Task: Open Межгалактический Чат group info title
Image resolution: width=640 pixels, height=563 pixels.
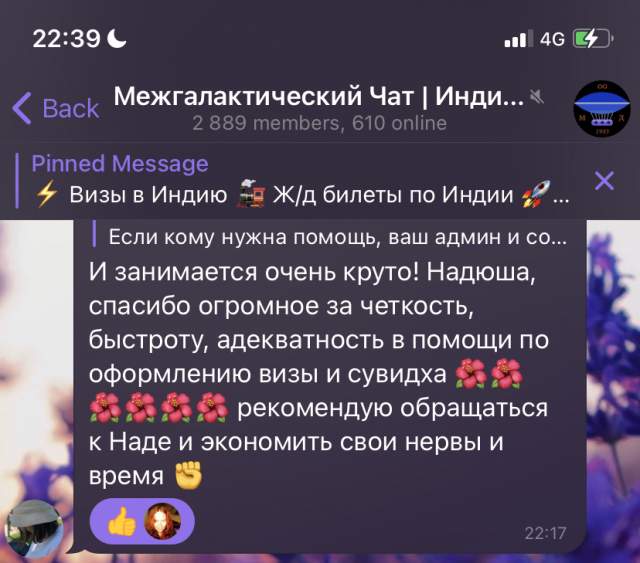Action: click(x=318, y=98)
